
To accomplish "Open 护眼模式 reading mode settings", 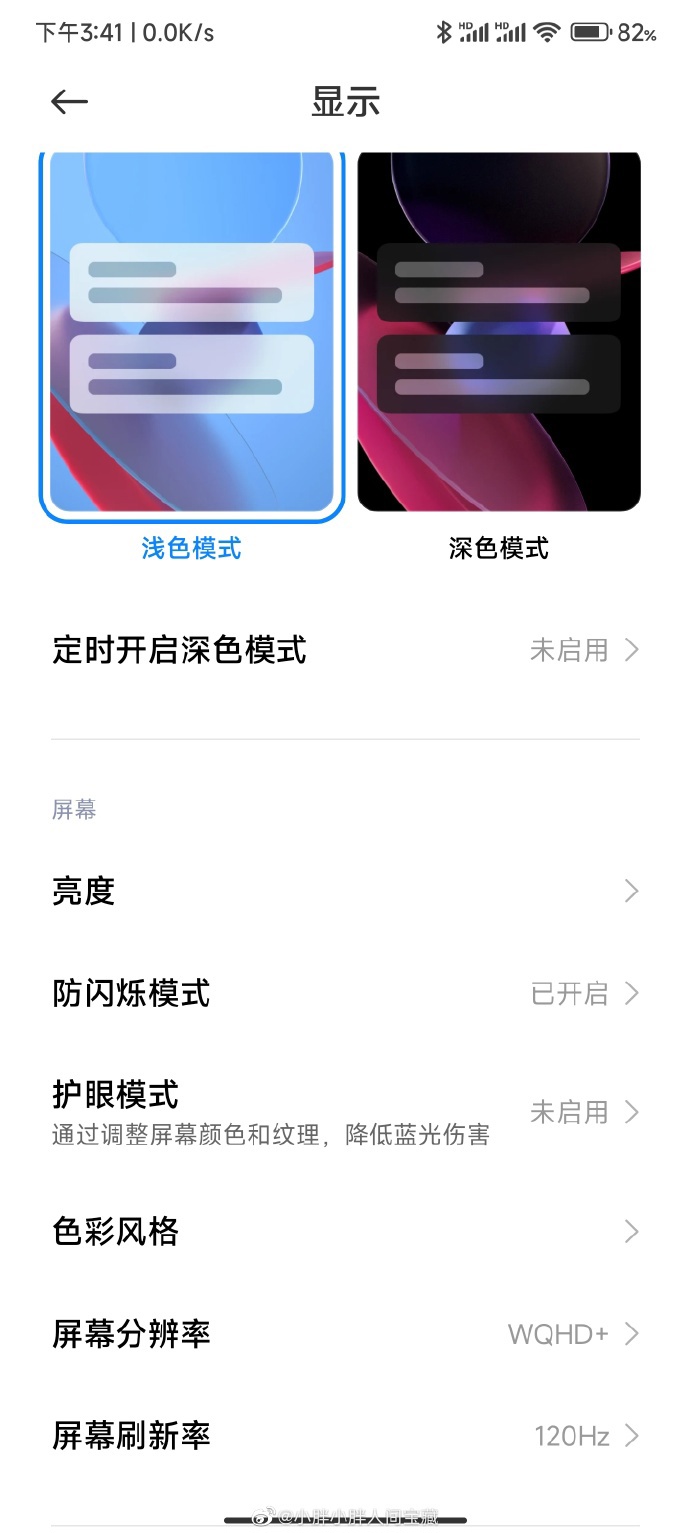I will click(x=345, y=1111).
